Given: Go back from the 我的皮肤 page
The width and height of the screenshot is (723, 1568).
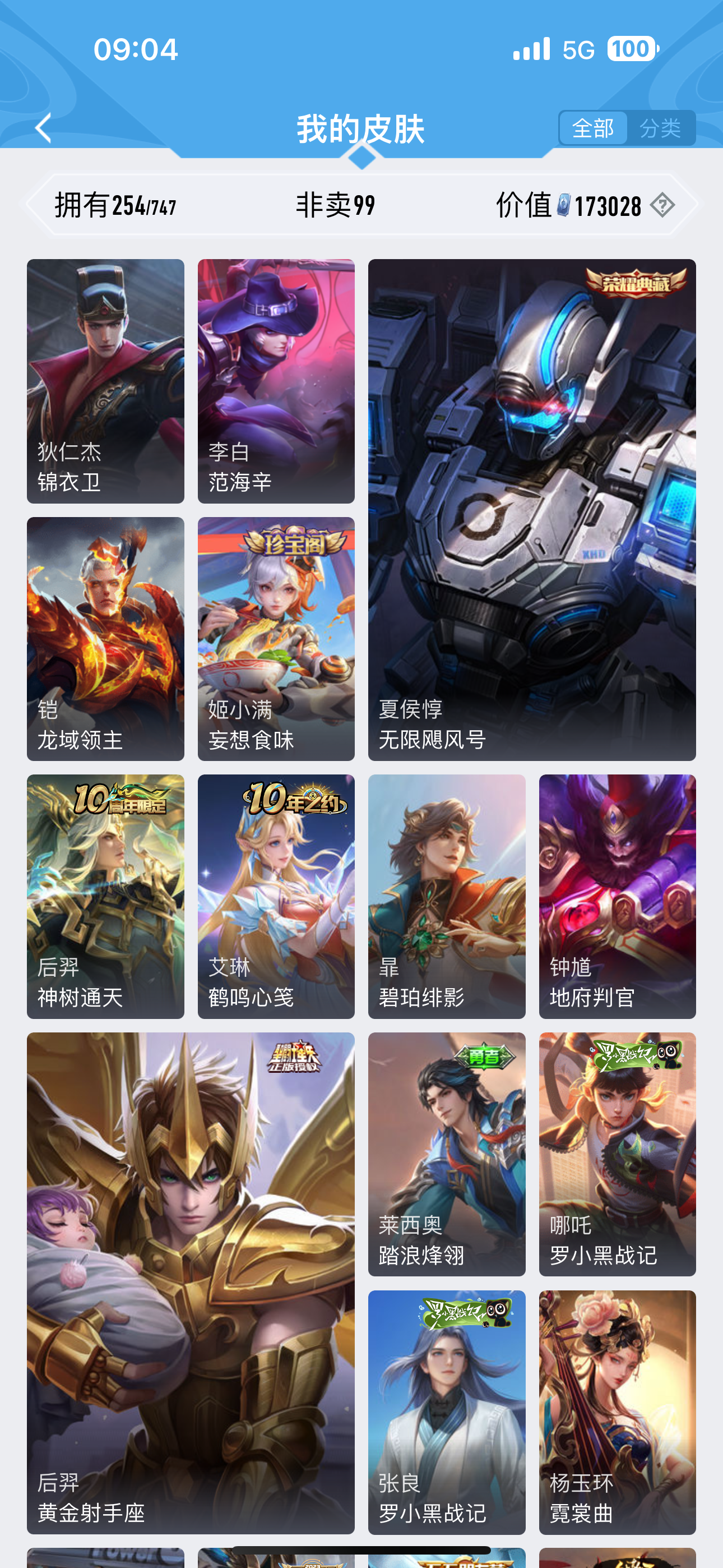Looking at the screenshot, I should tap(44, 128).
